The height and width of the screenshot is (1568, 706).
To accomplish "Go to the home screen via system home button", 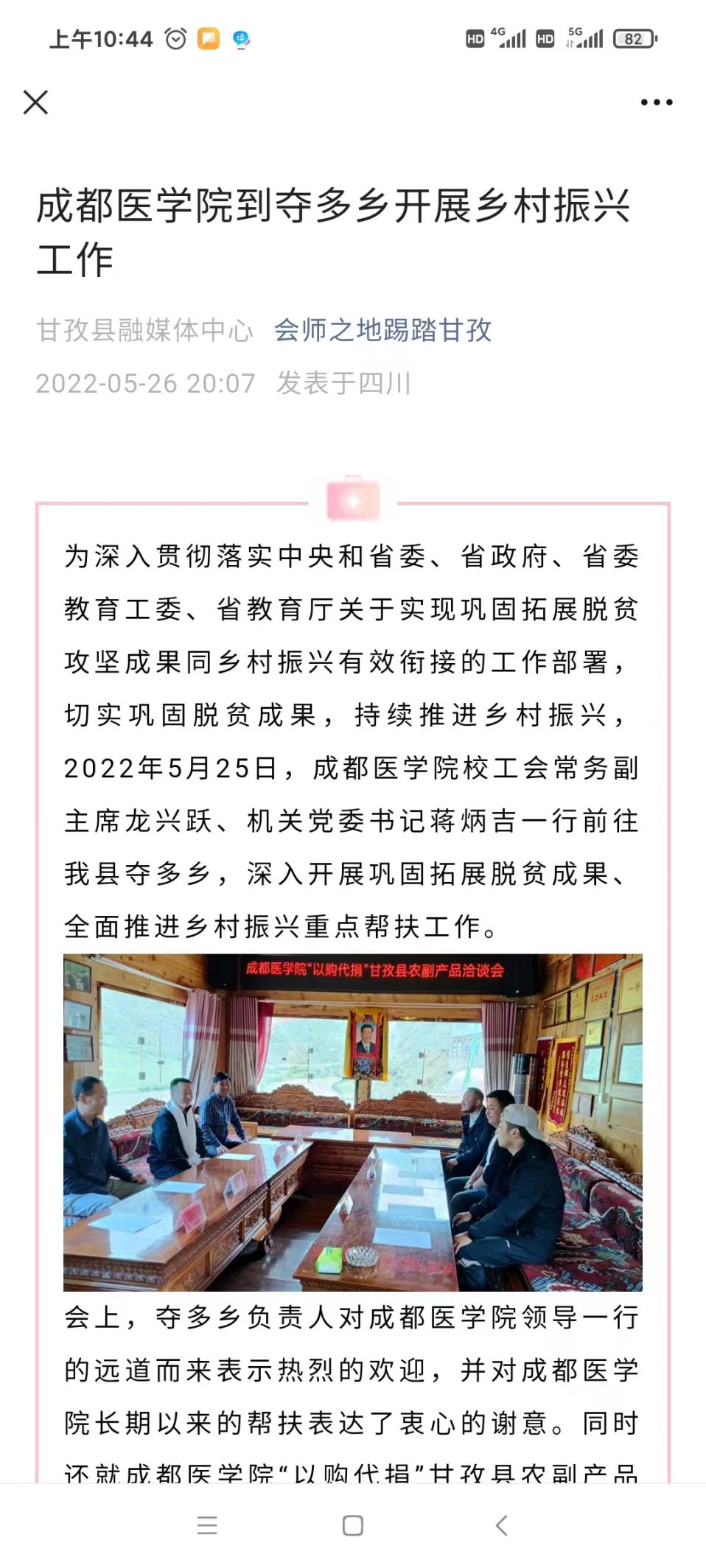I will click(x=353, y=1525).
